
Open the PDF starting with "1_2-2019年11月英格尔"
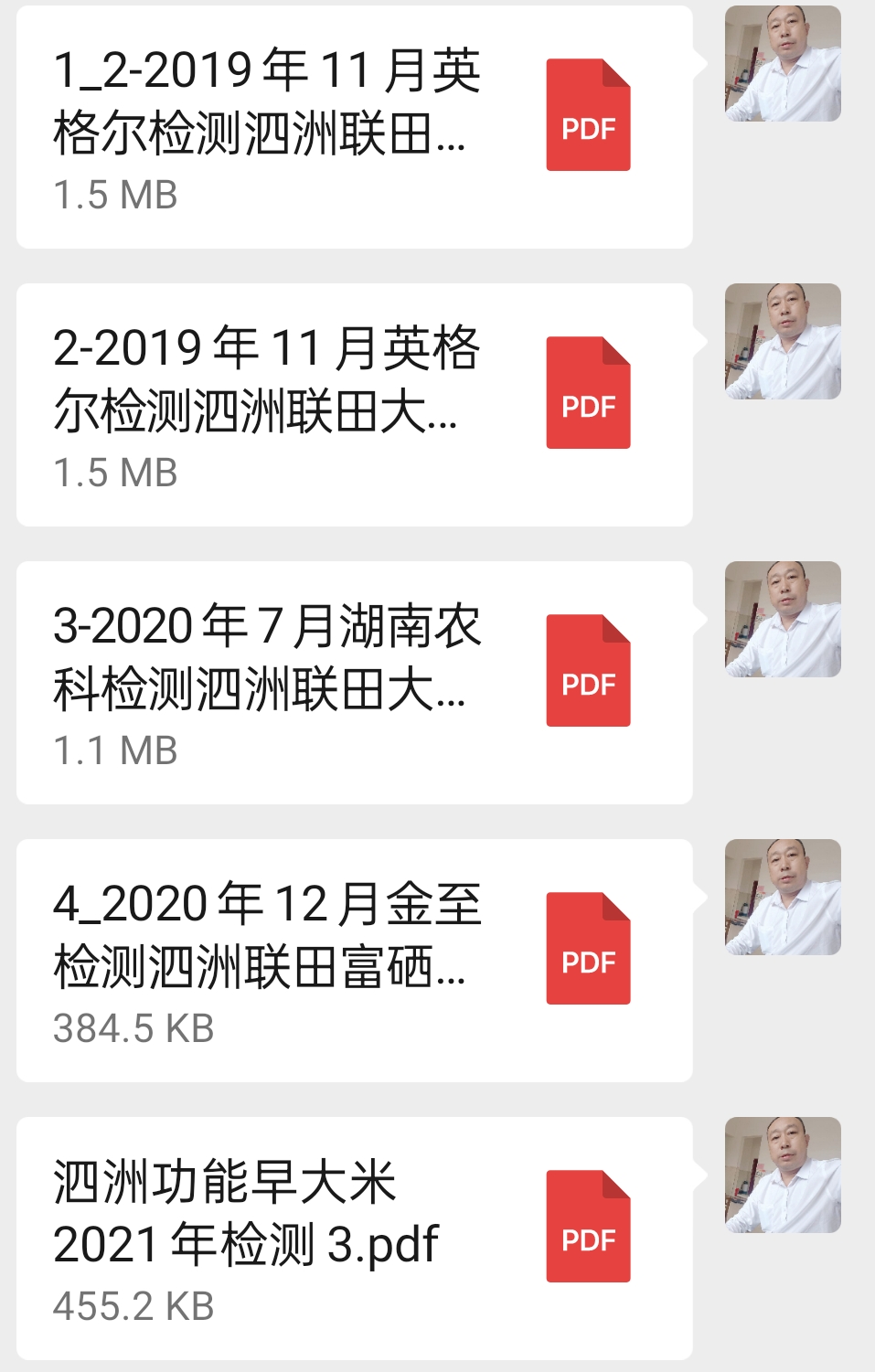(x=354, y=128)
